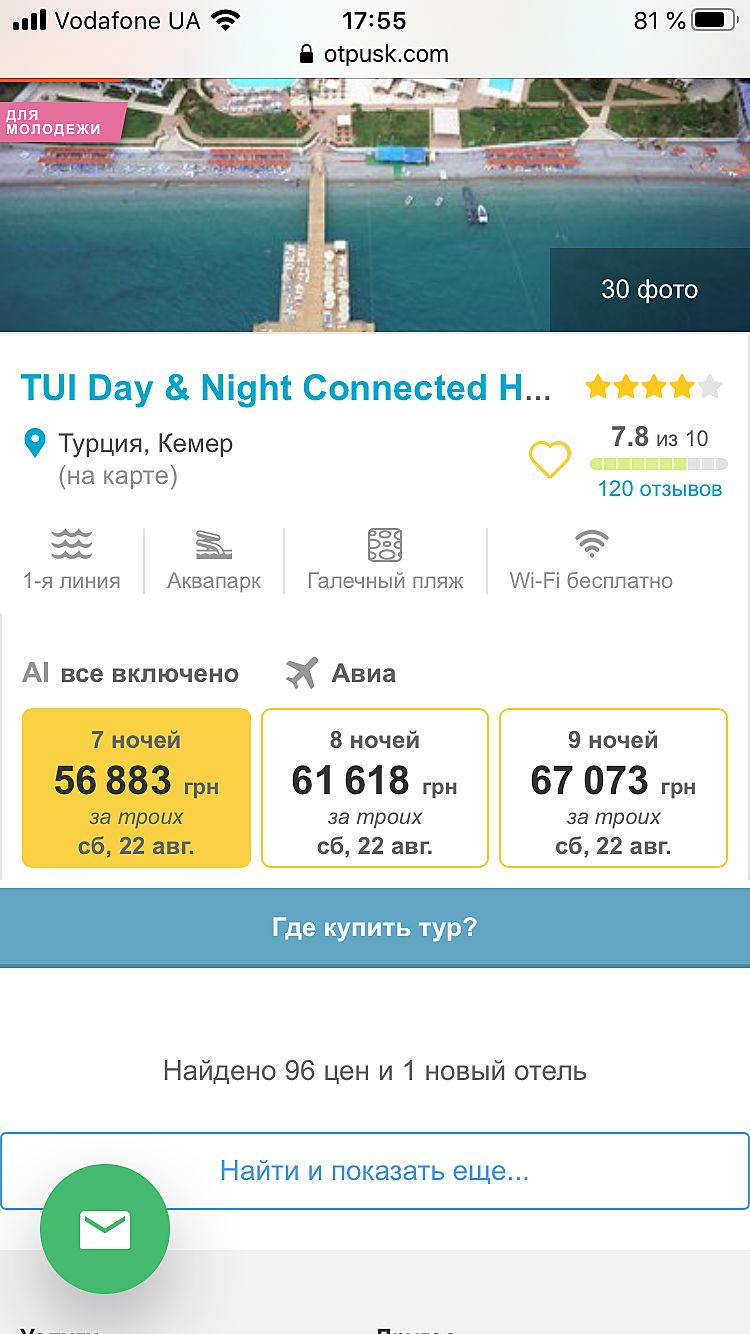Image resolution: width=750 pixels, height=1334 pixels.
Task: Choose the 8 ночей tour for 61 618 грн
Action: coord(375,787)
